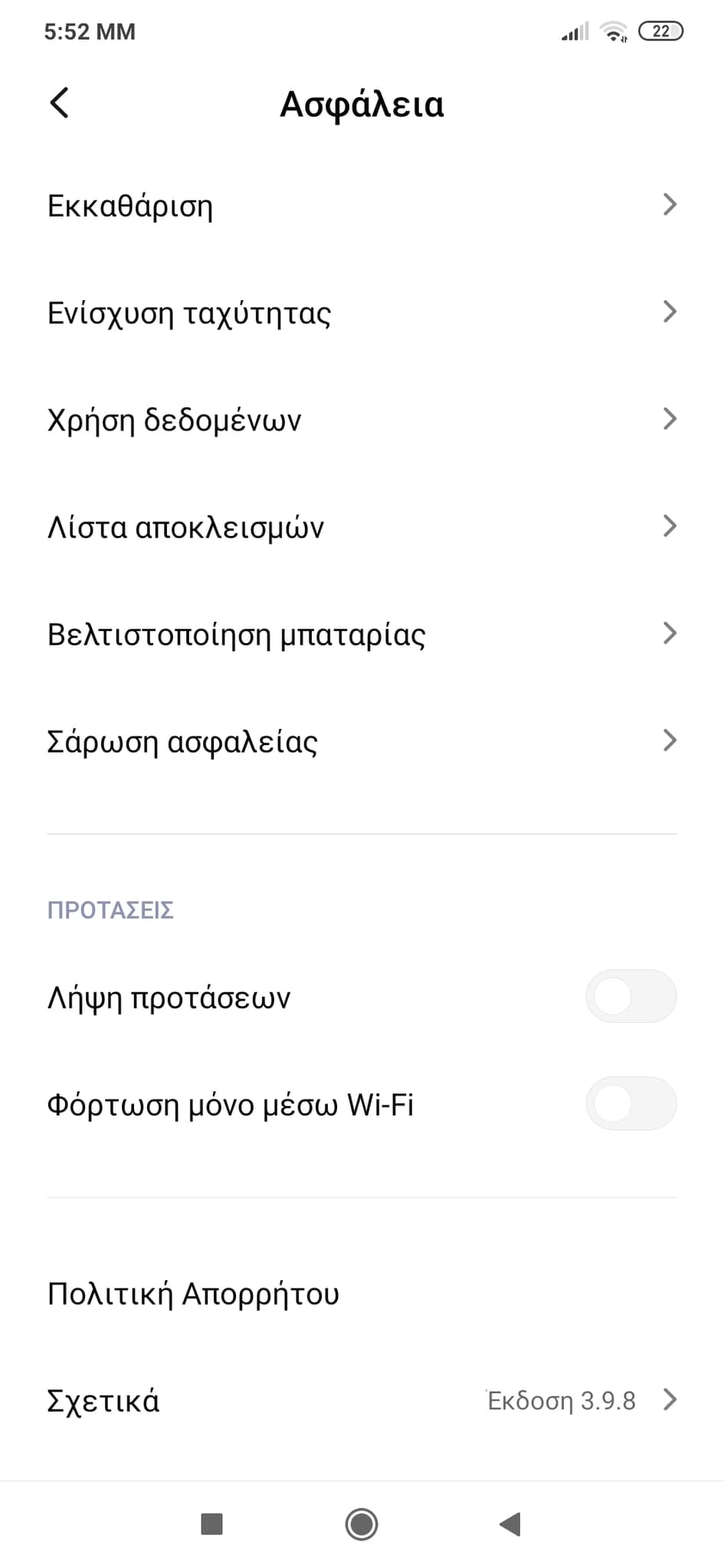Open Βελτιστοποίηση μπαταρίας settings

coord(362,634)
